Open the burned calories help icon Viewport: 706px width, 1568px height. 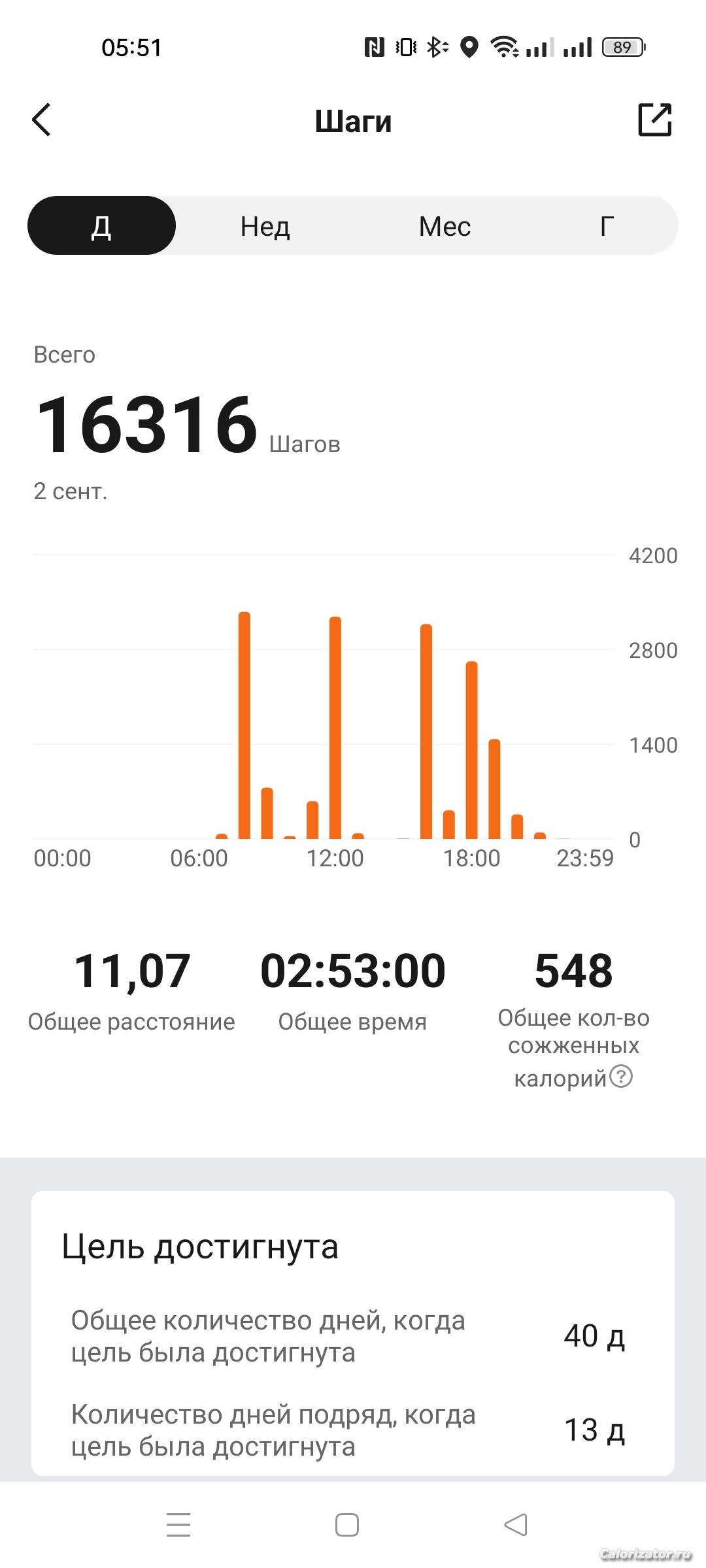(621, 1075)
